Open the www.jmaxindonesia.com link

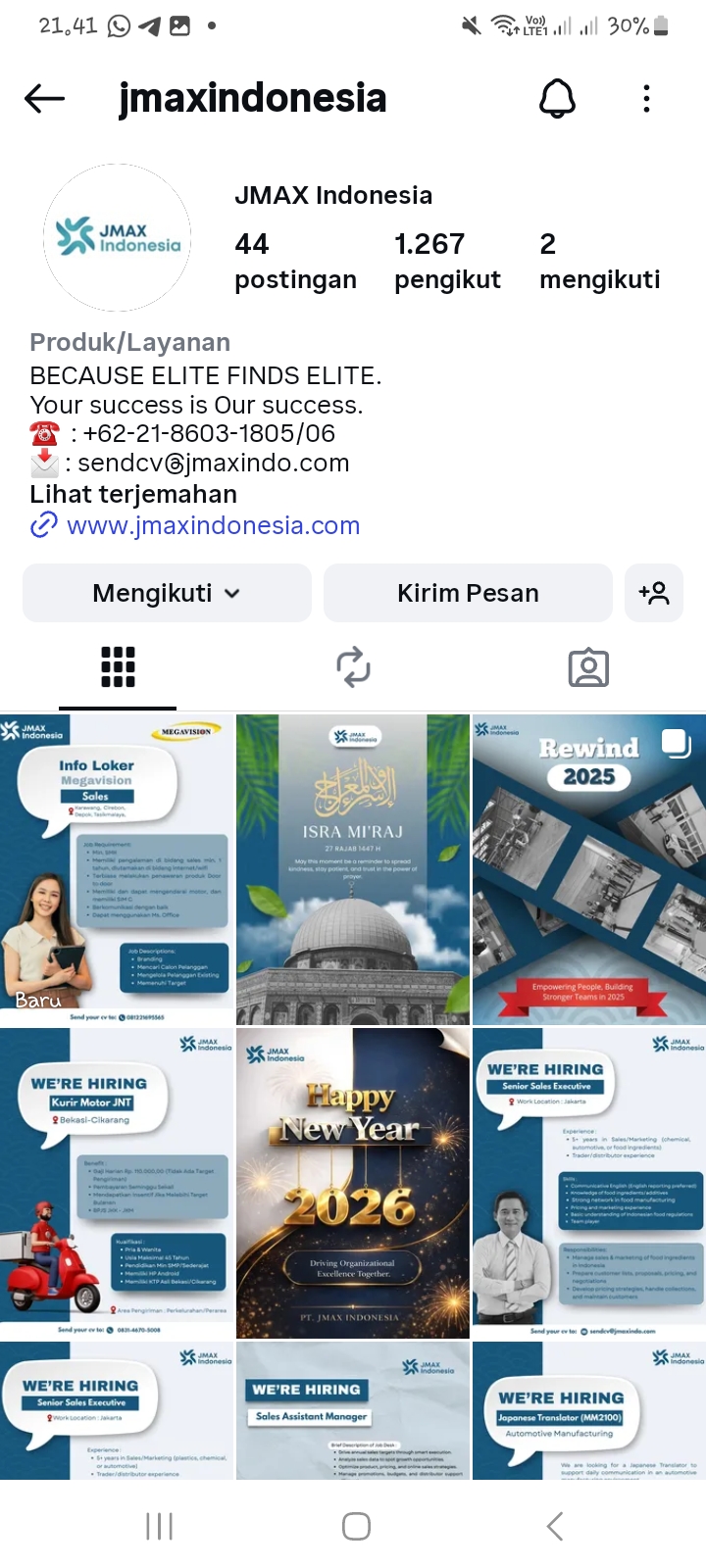point(213,525)
